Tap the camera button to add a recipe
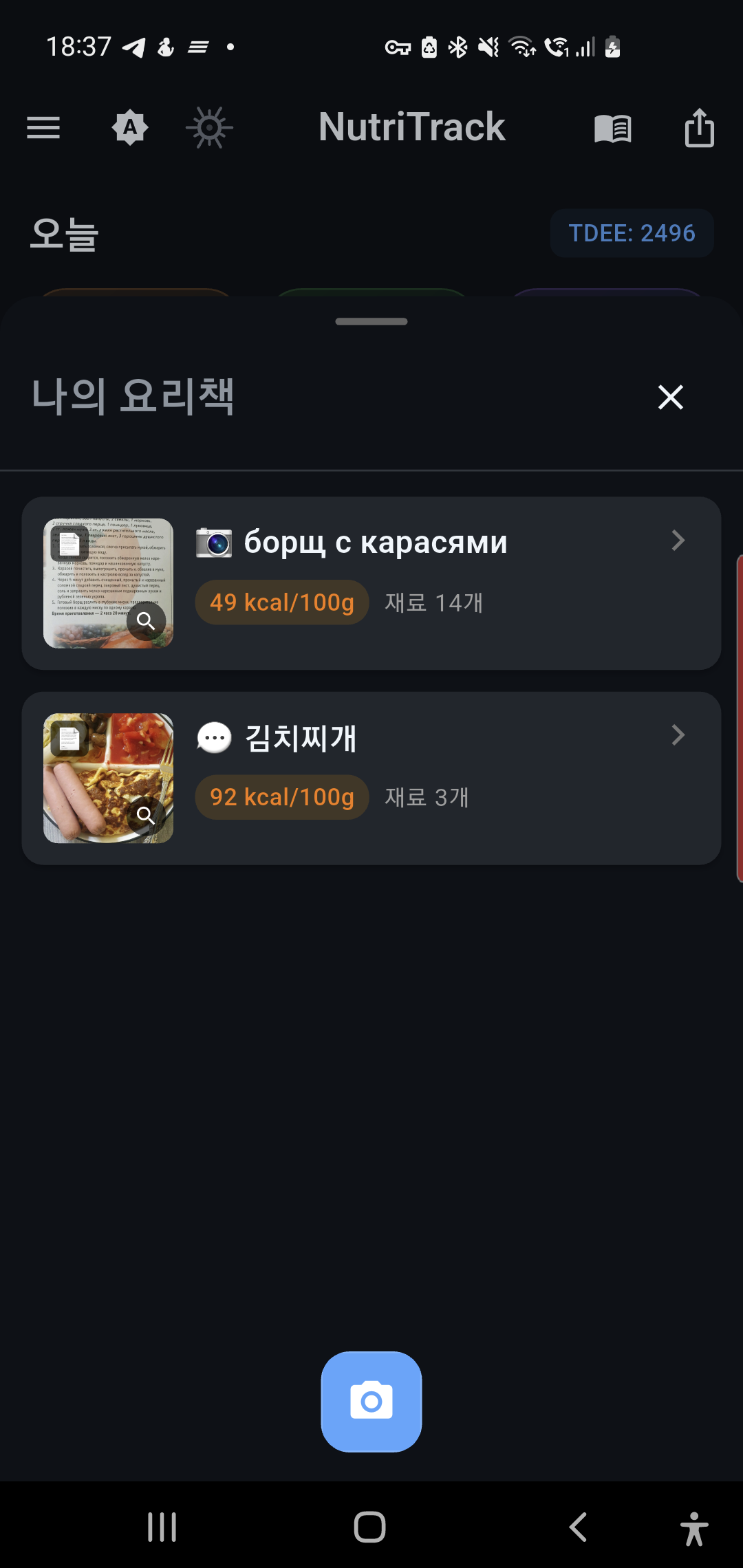The image size is (743, 1568). pos(371,1402)
